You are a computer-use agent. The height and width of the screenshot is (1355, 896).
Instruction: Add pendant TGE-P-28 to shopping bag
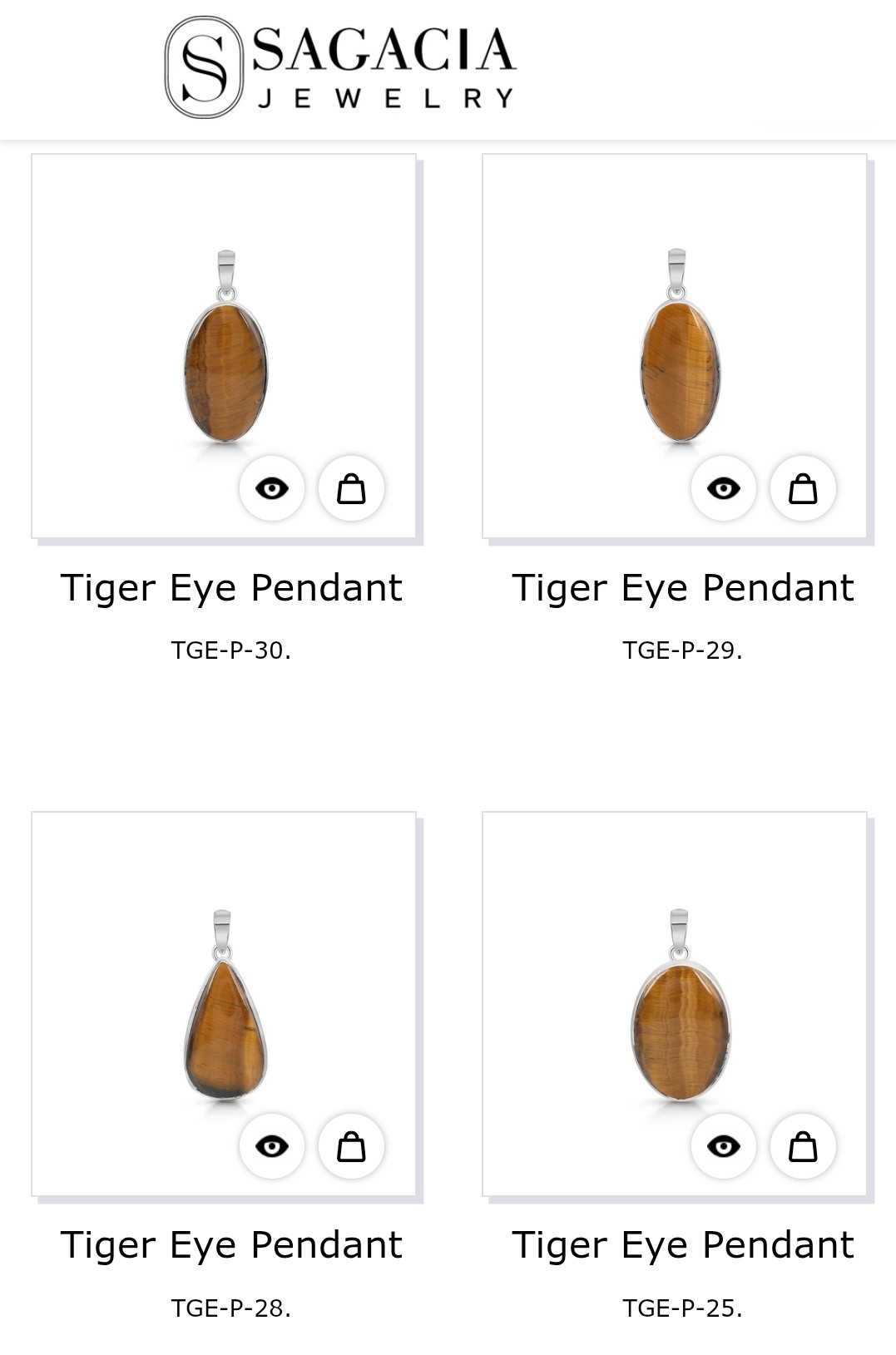[x=351, y=1146]
